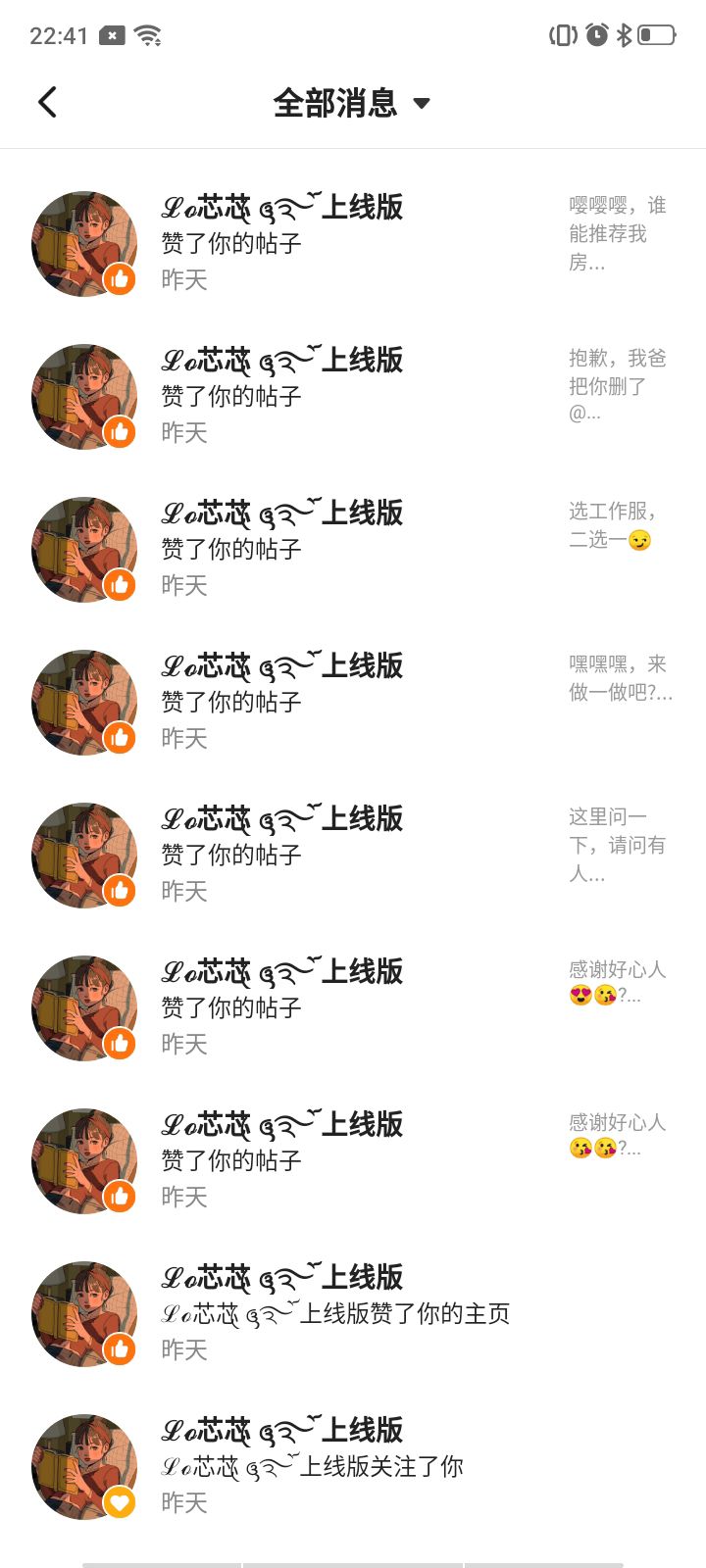
Task: Expand the 全部消息 message filter dropdown
Action: tap(352, 103)
